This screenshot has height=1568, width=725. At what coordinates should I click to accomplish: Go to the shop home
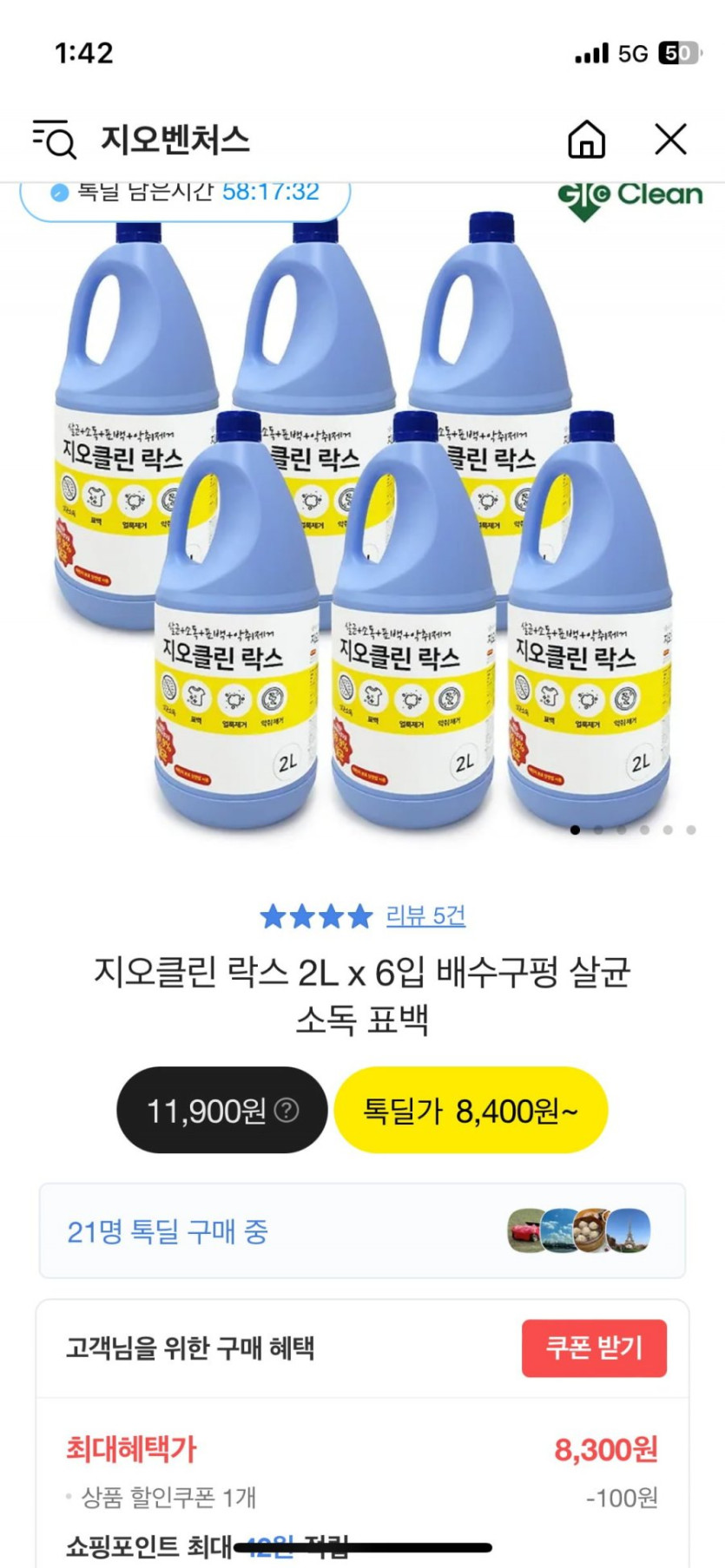(x=586, y=140)
